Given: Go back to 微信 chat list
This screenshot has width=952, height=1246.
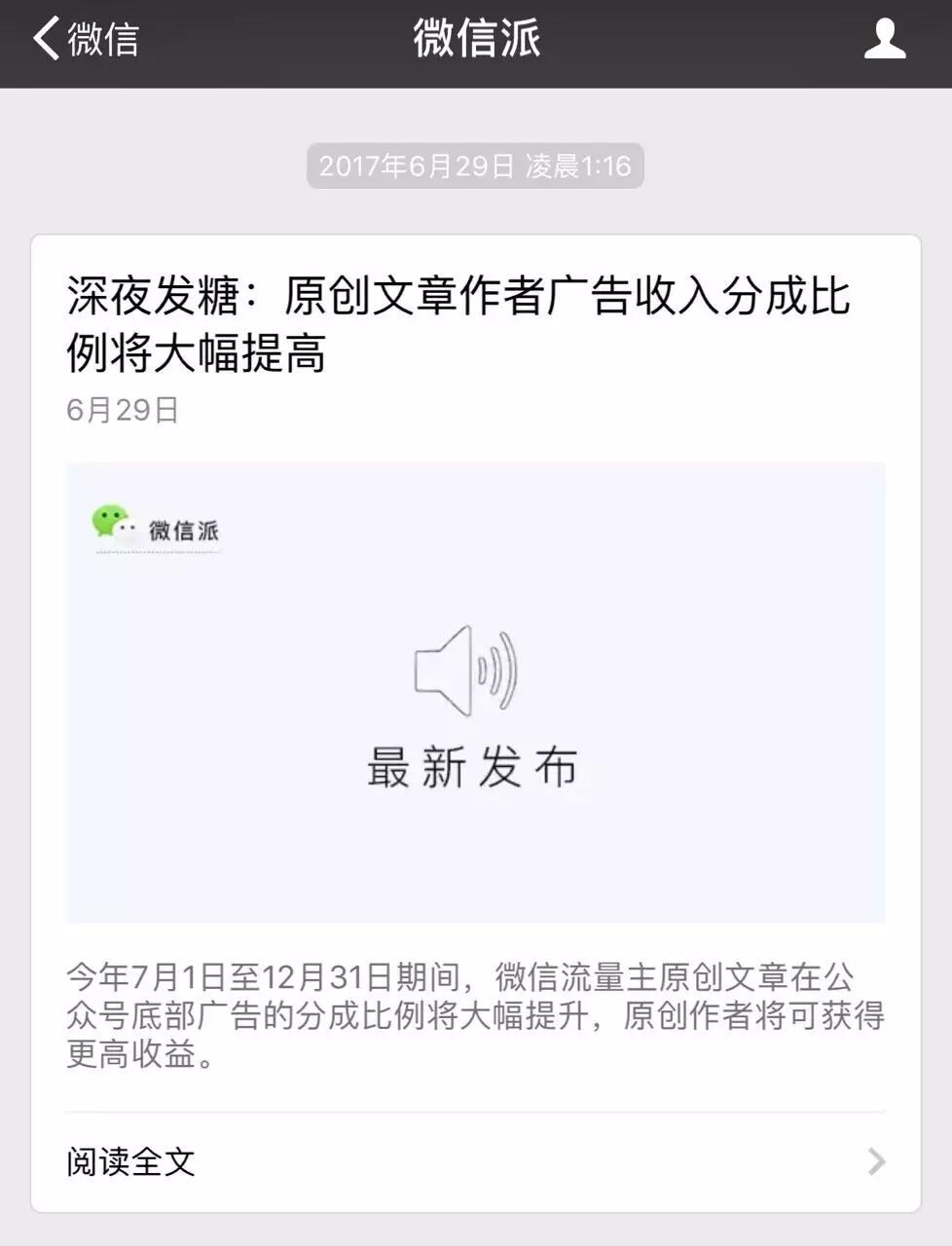Looking at the screenshot, I should (x=86, y=40).
